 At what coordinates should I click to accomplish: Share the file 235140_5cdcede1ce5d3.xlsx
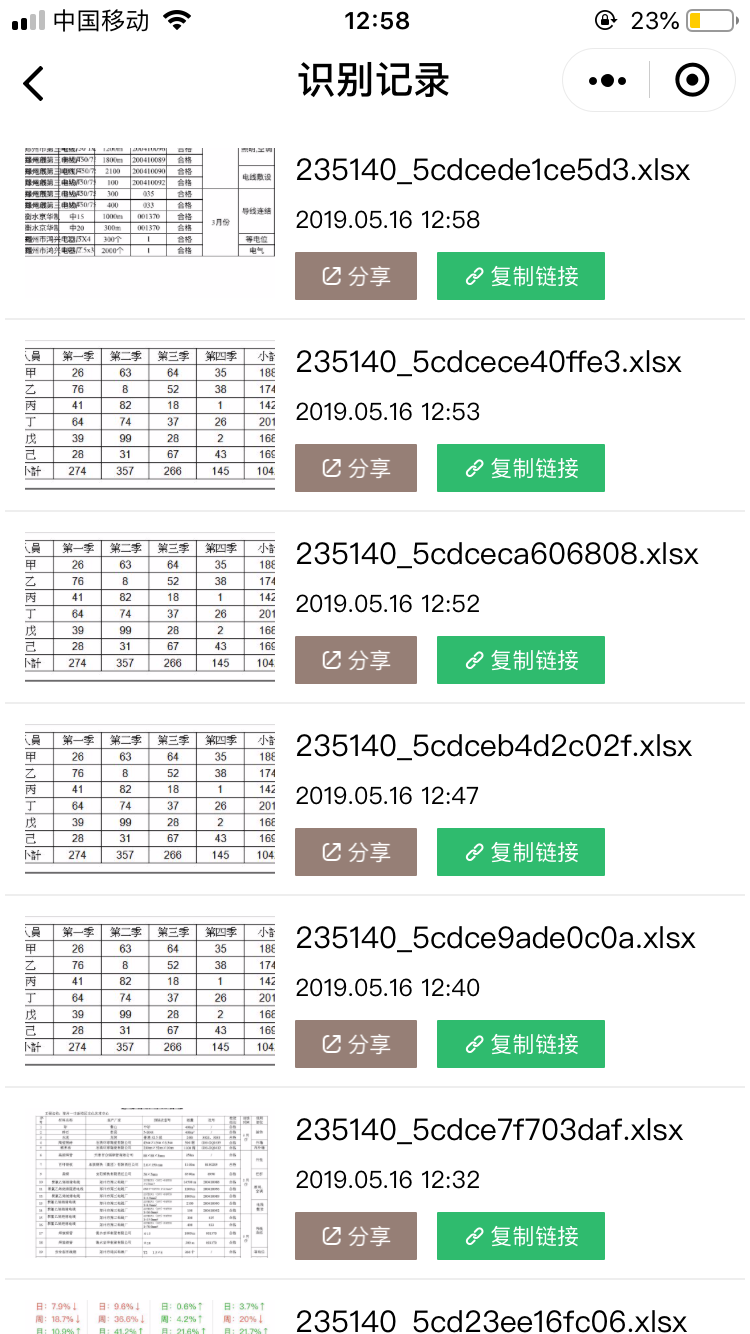356,276
